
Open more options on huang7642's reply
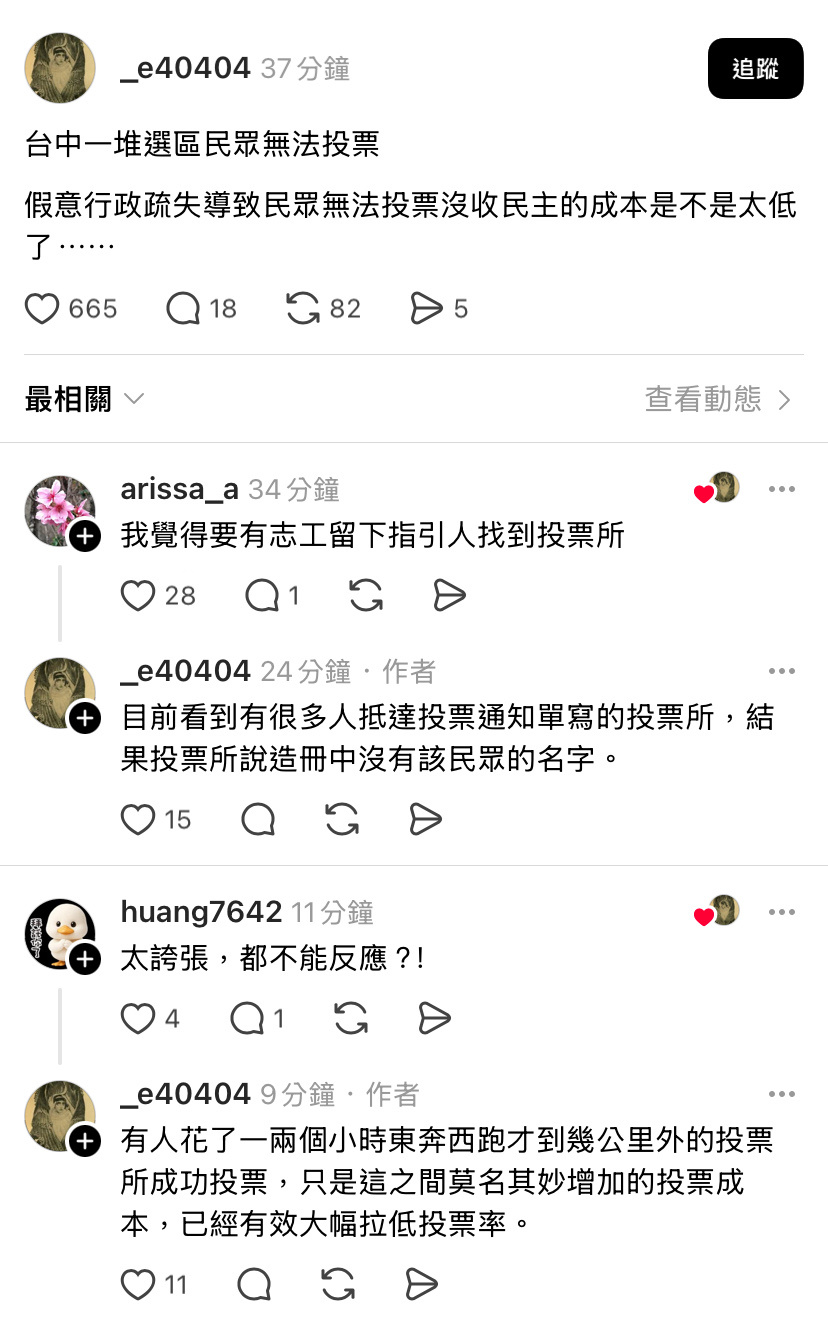point(781,912)
